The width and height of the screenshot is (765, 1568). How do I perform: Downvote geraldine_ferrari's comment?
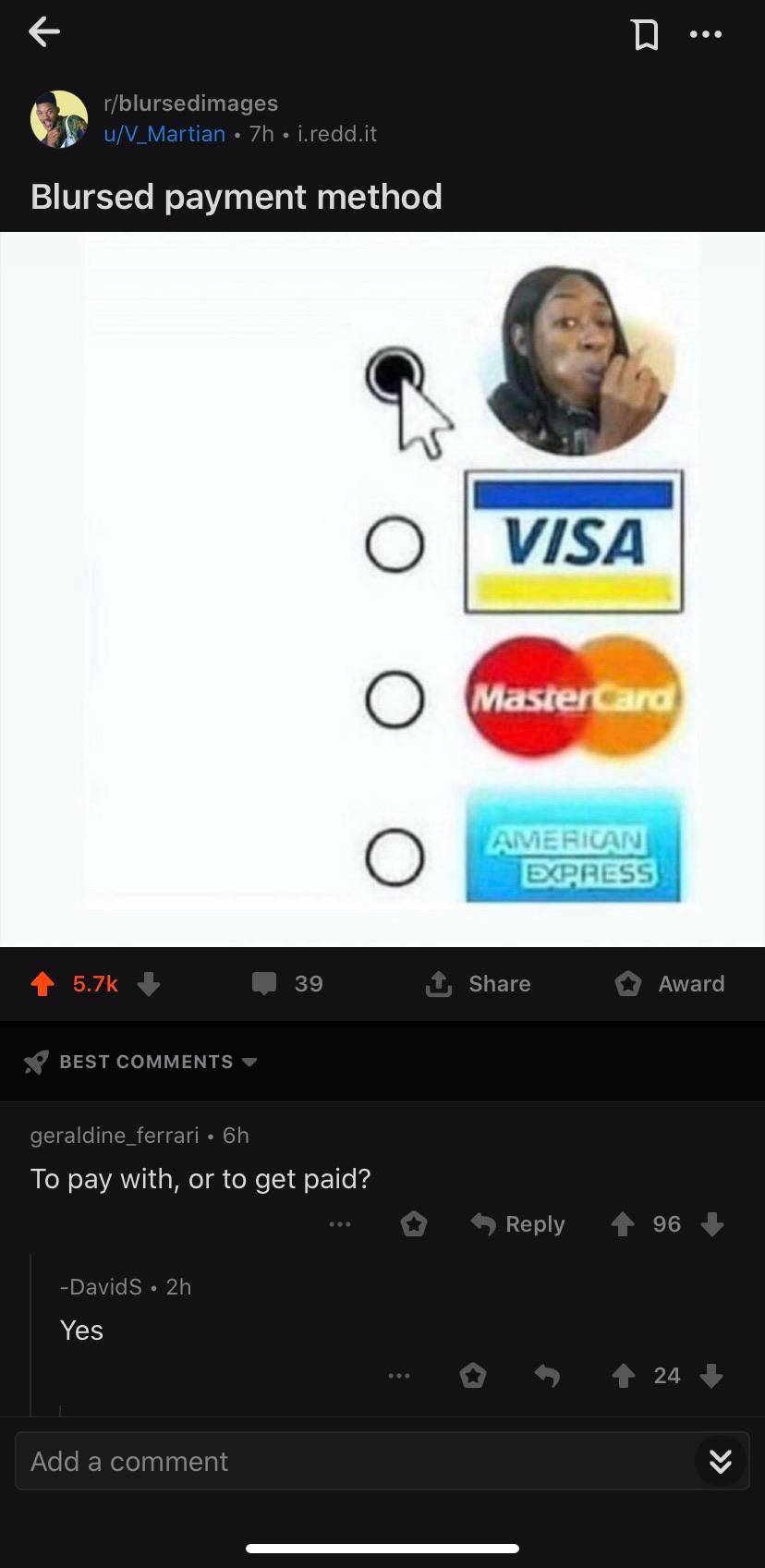click(x=712, y=1224)
